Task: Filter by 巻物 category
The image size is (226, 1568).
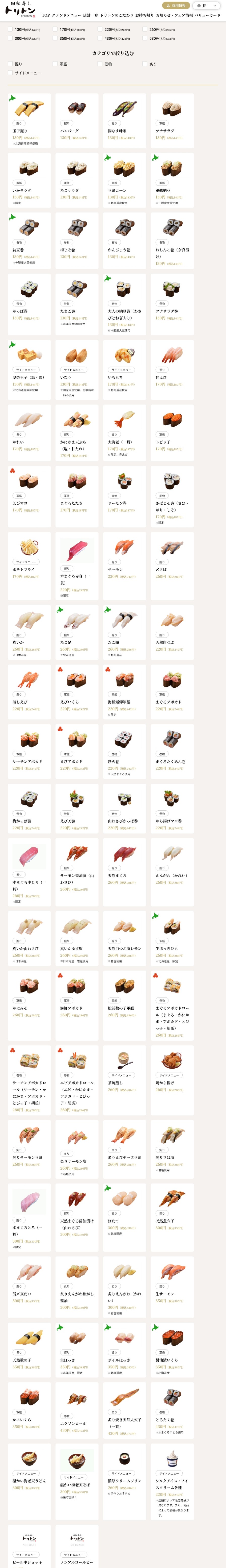Action: point(100,64)
